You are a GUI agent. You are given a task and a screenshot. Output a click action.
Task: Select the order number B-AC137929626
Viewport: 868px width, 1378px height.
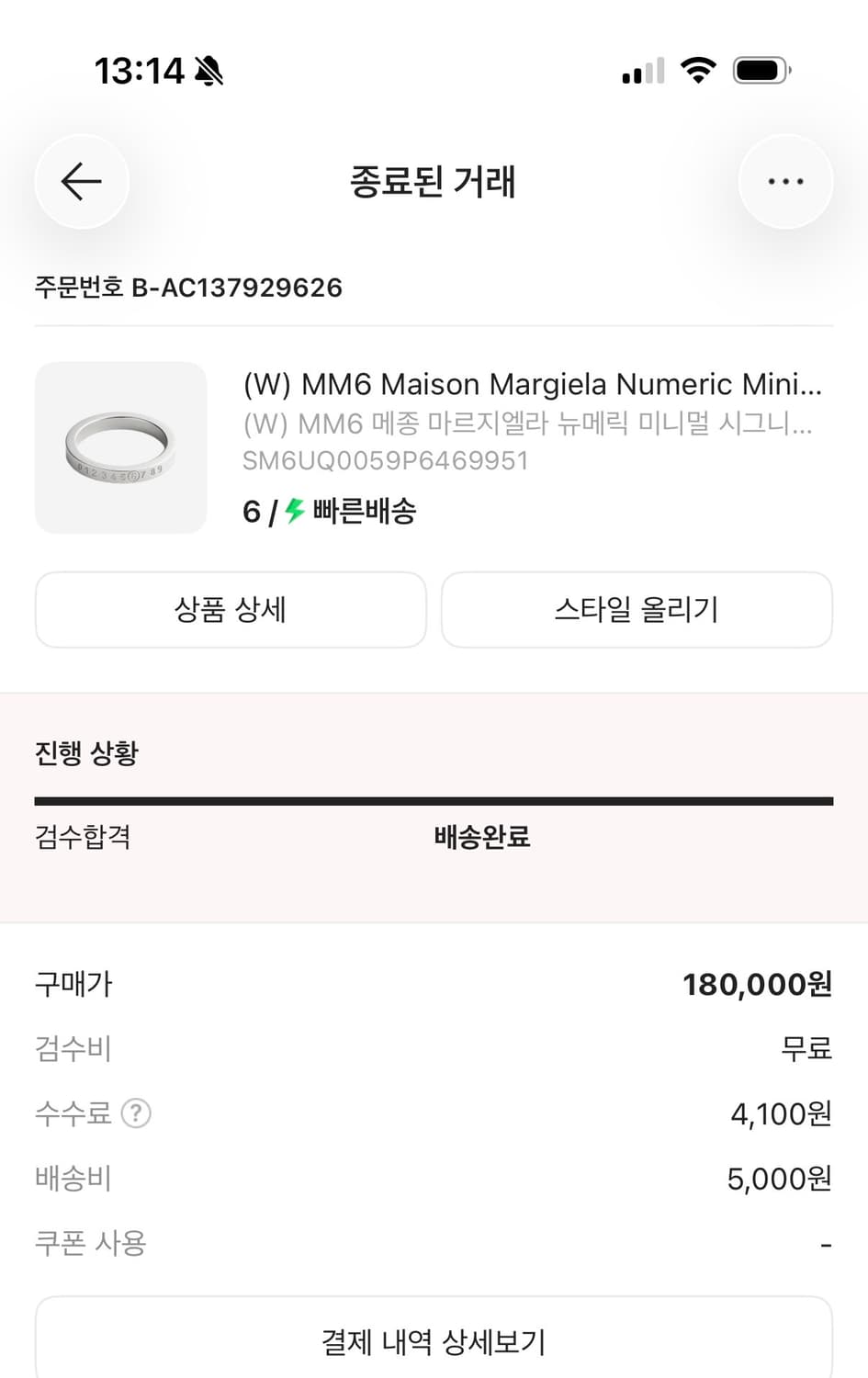pos(188,288)
